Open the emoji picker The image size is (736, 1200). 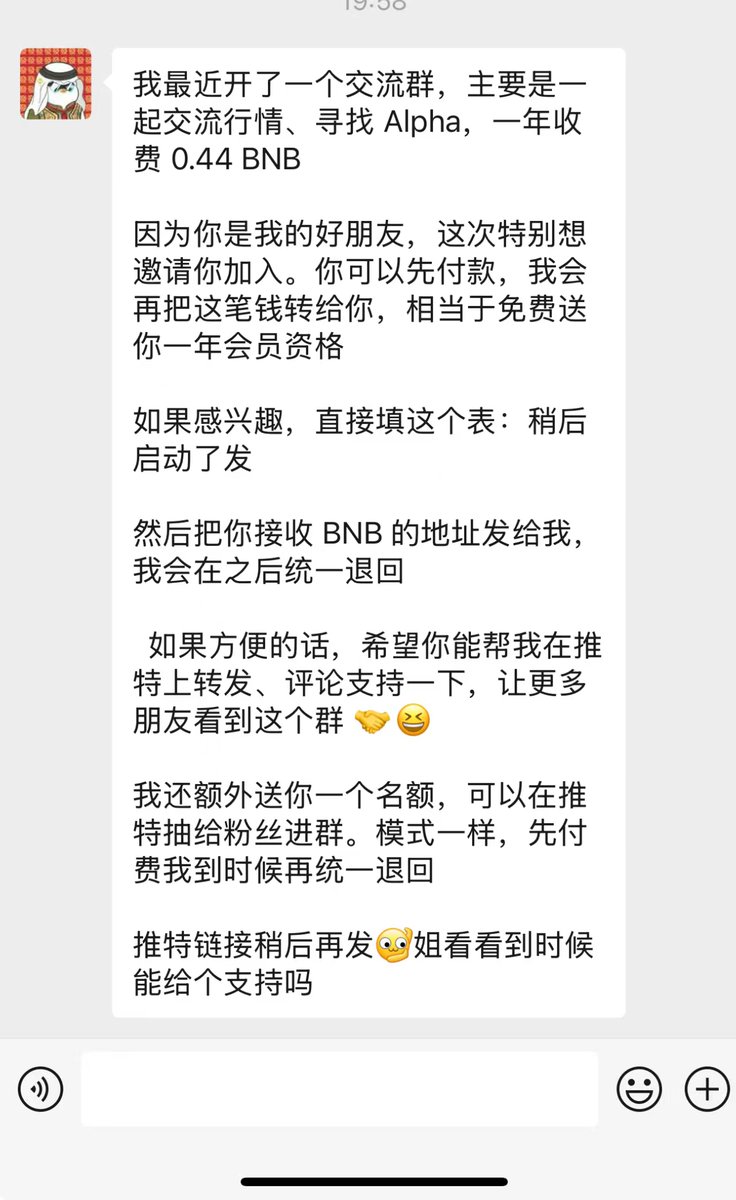[639, 1089]
